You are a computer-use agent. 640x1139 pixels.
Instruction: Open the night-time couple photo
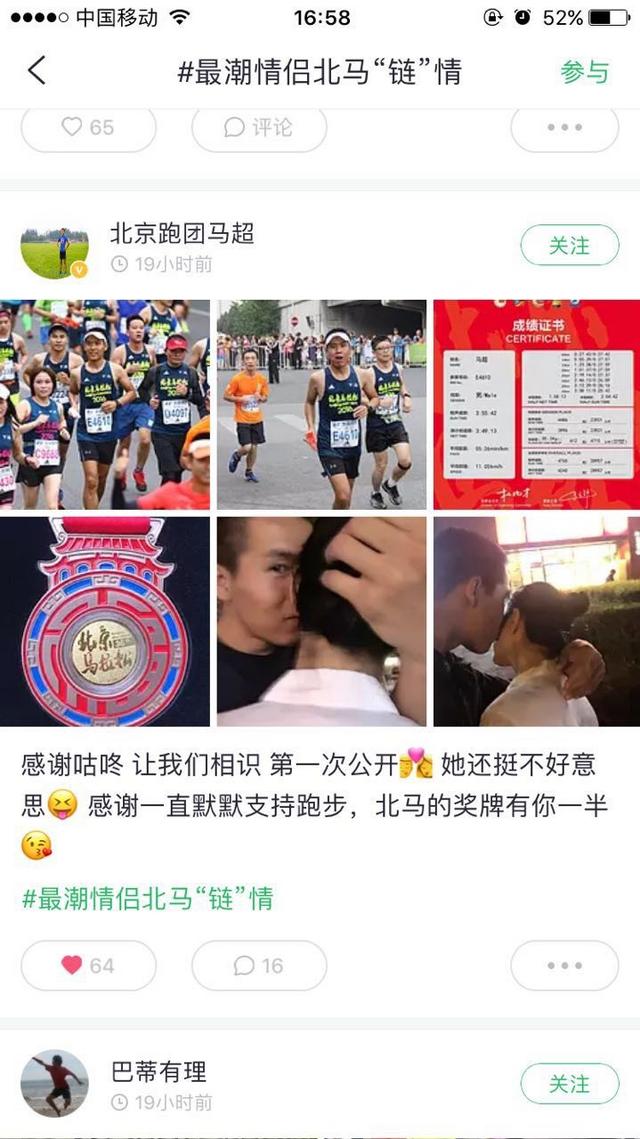tap(536, 621)
